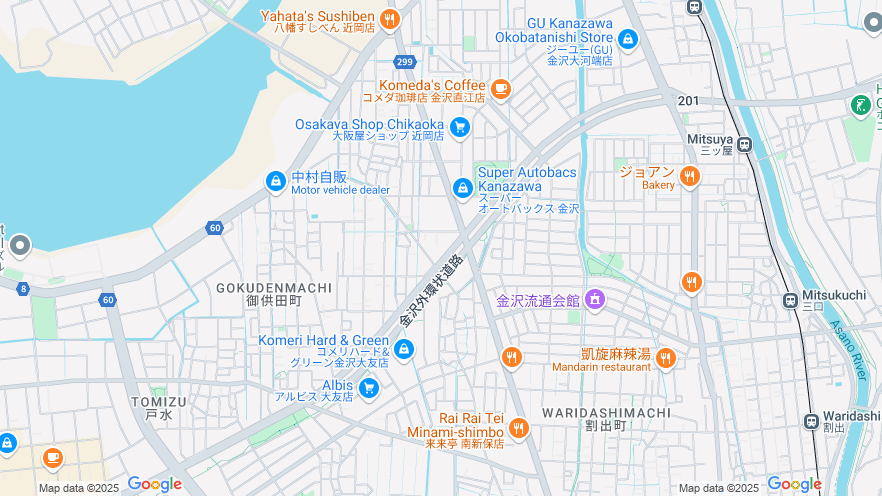Select GU Kanazawa Okobatanishi Store pin

point(627,39)
